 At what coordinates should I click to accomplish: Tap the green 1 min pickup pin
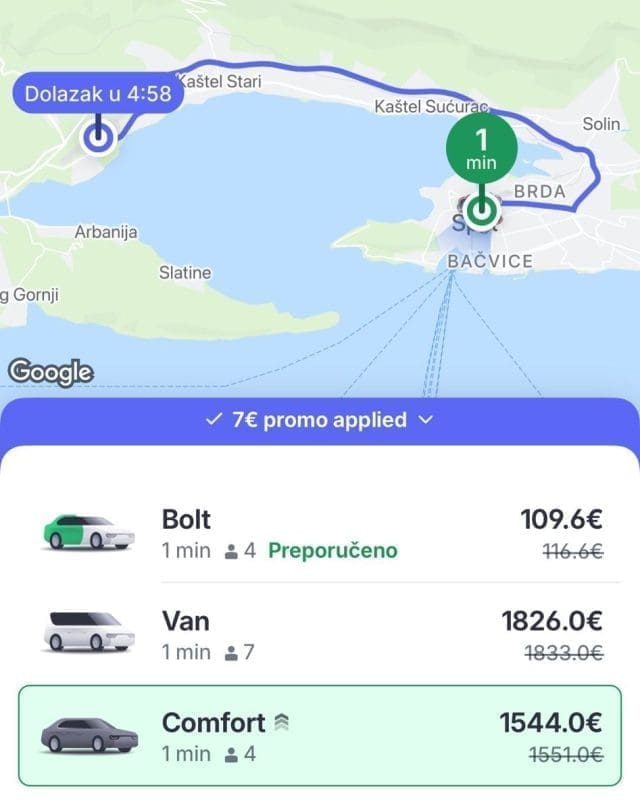(x=481, y=152)
